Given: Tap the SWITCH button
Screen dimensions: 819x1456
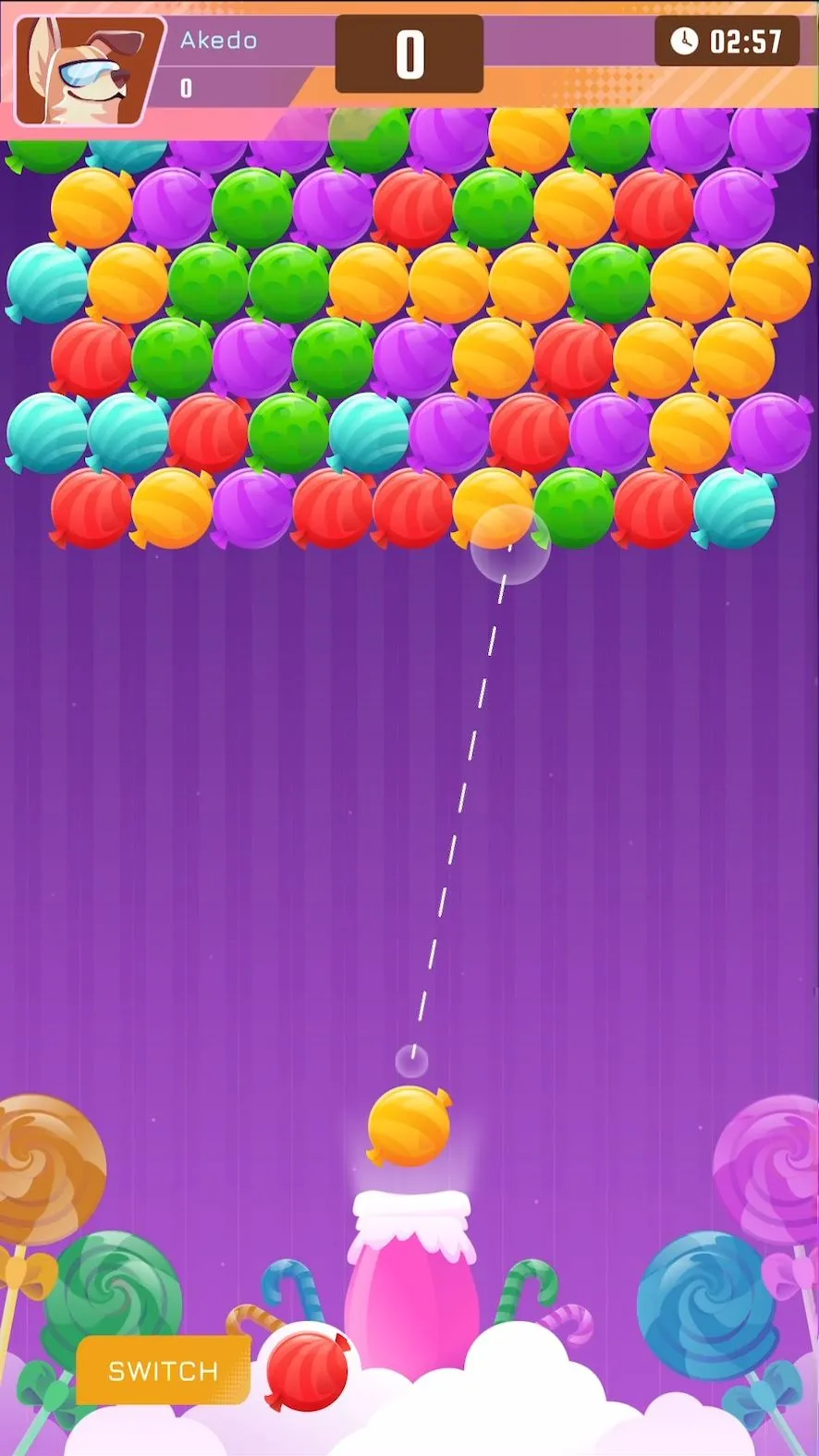Looking at the screenshot, I should click(163, 1370).
